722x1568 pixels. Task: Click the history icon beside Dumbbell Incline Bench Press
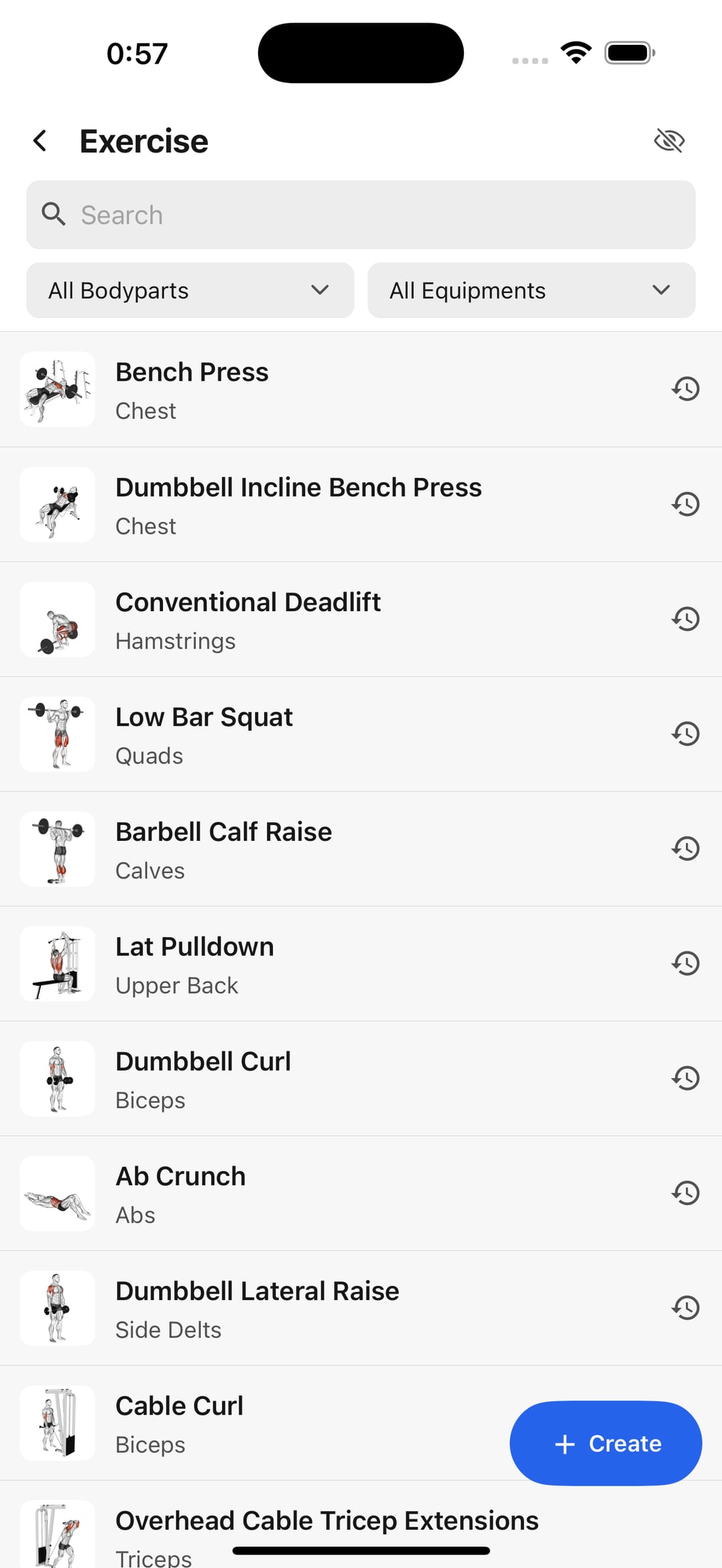pos(685,504)
